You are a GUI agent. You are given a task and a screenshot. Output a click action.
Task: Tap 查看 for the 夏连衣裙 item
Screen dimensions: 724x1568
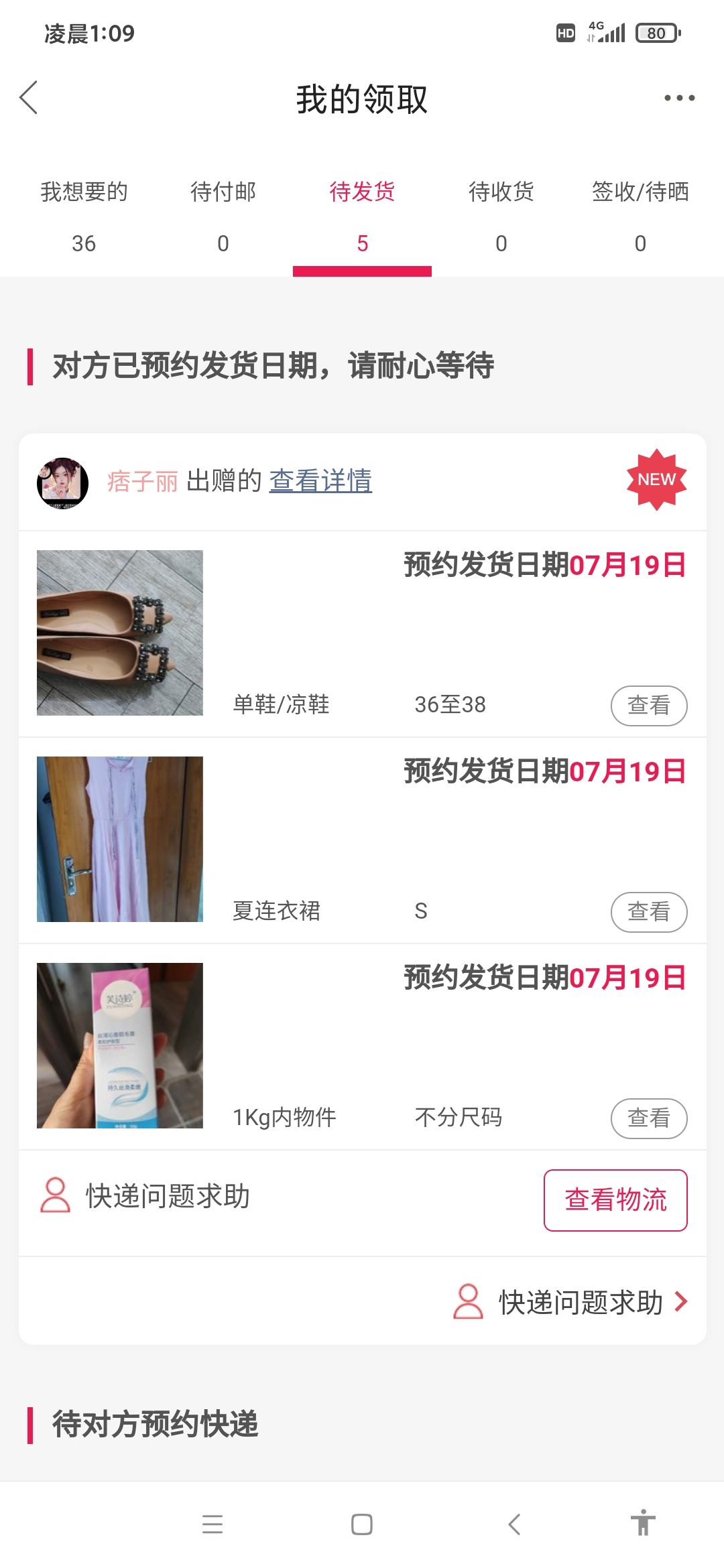649,912
